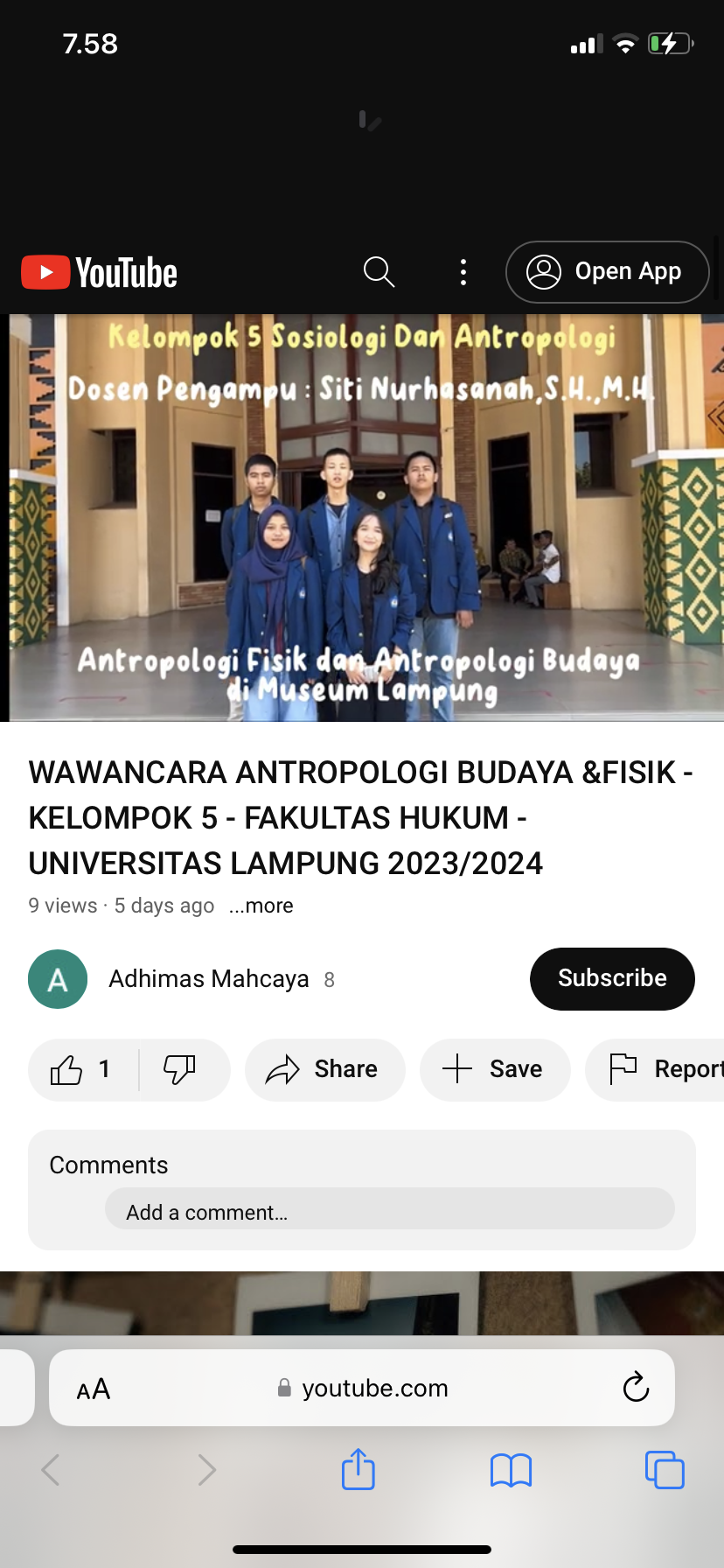The image size is (724, 1568).
Task: Open the three-dot overflow menu
Action: pyautogui.click(x=463, y=272)
